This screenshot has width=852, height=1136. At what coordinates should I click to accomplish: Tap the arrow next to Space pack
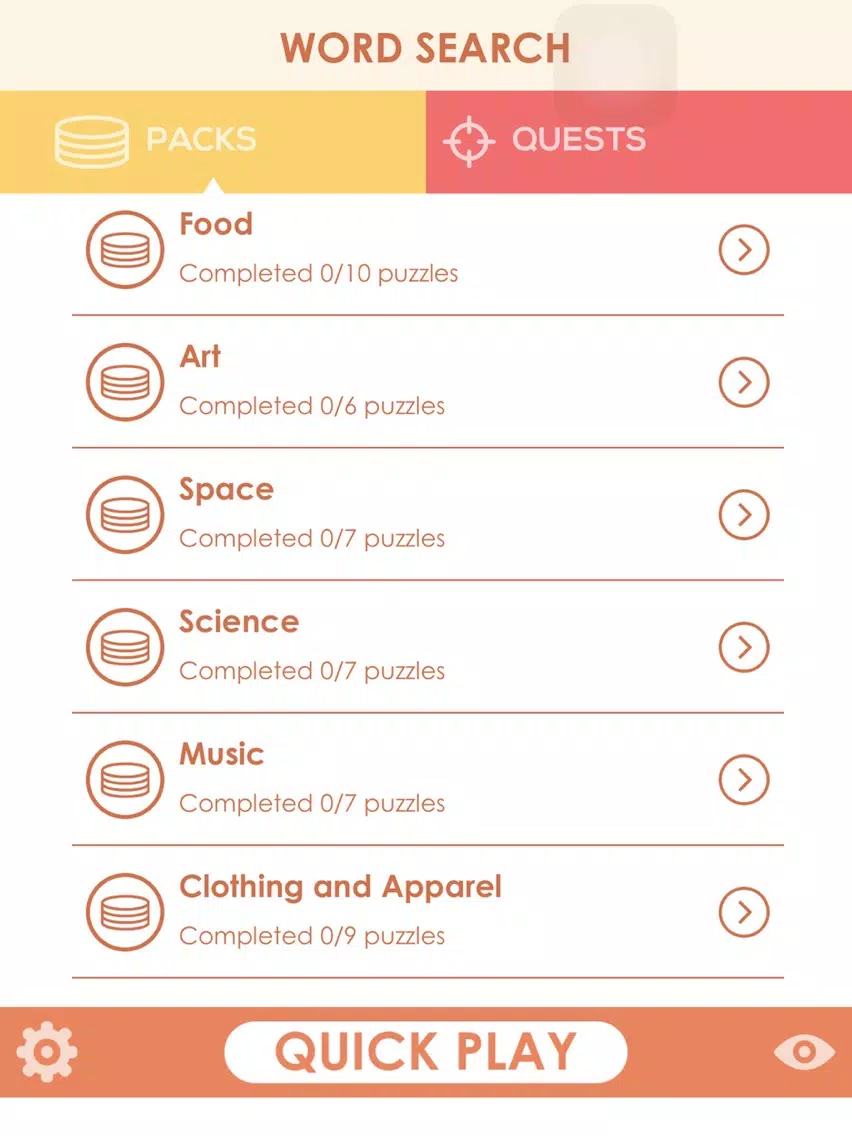point(744,514)
